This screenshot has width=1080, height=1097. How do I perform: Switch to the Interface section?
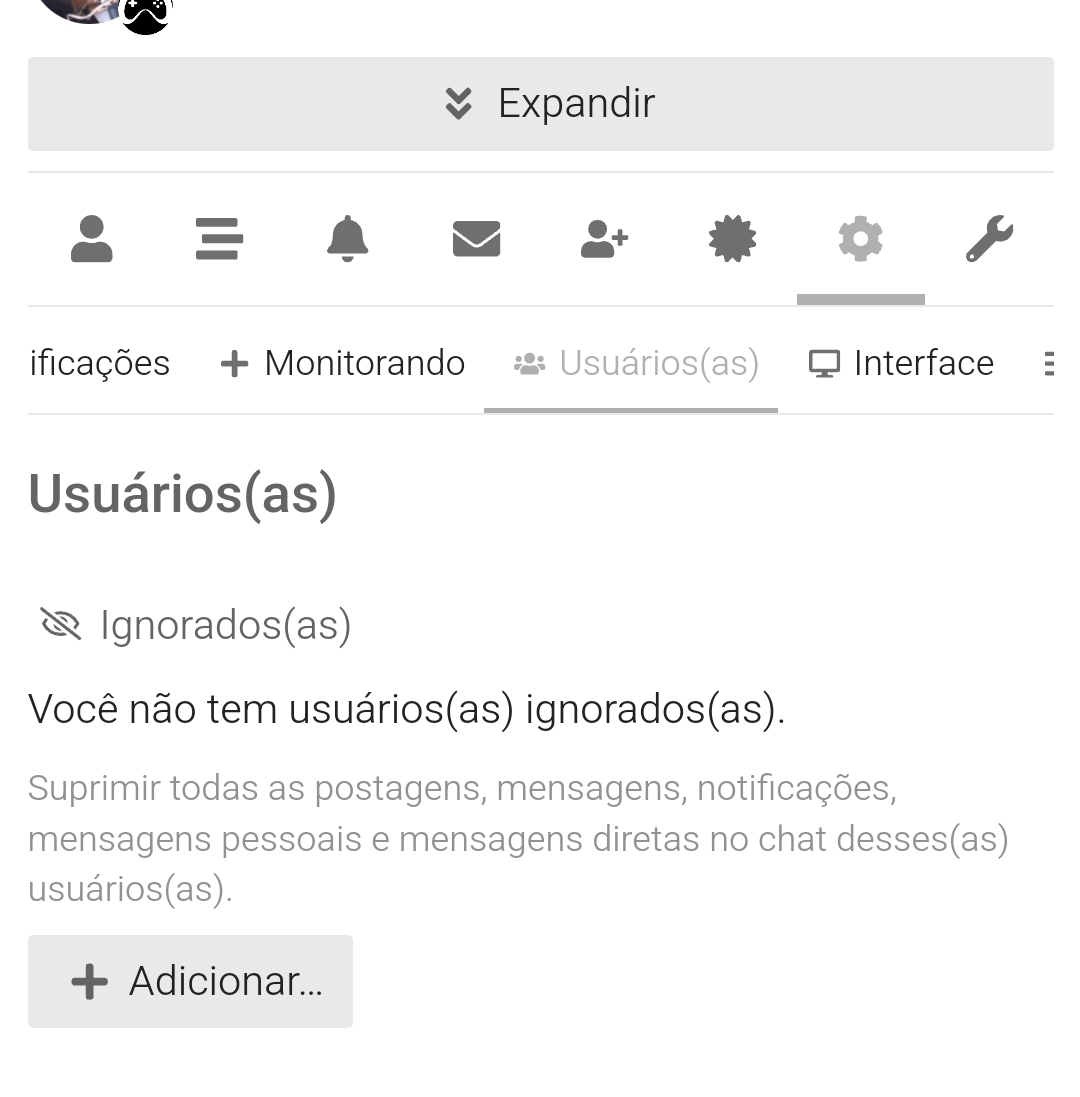(x=901, y=363)
